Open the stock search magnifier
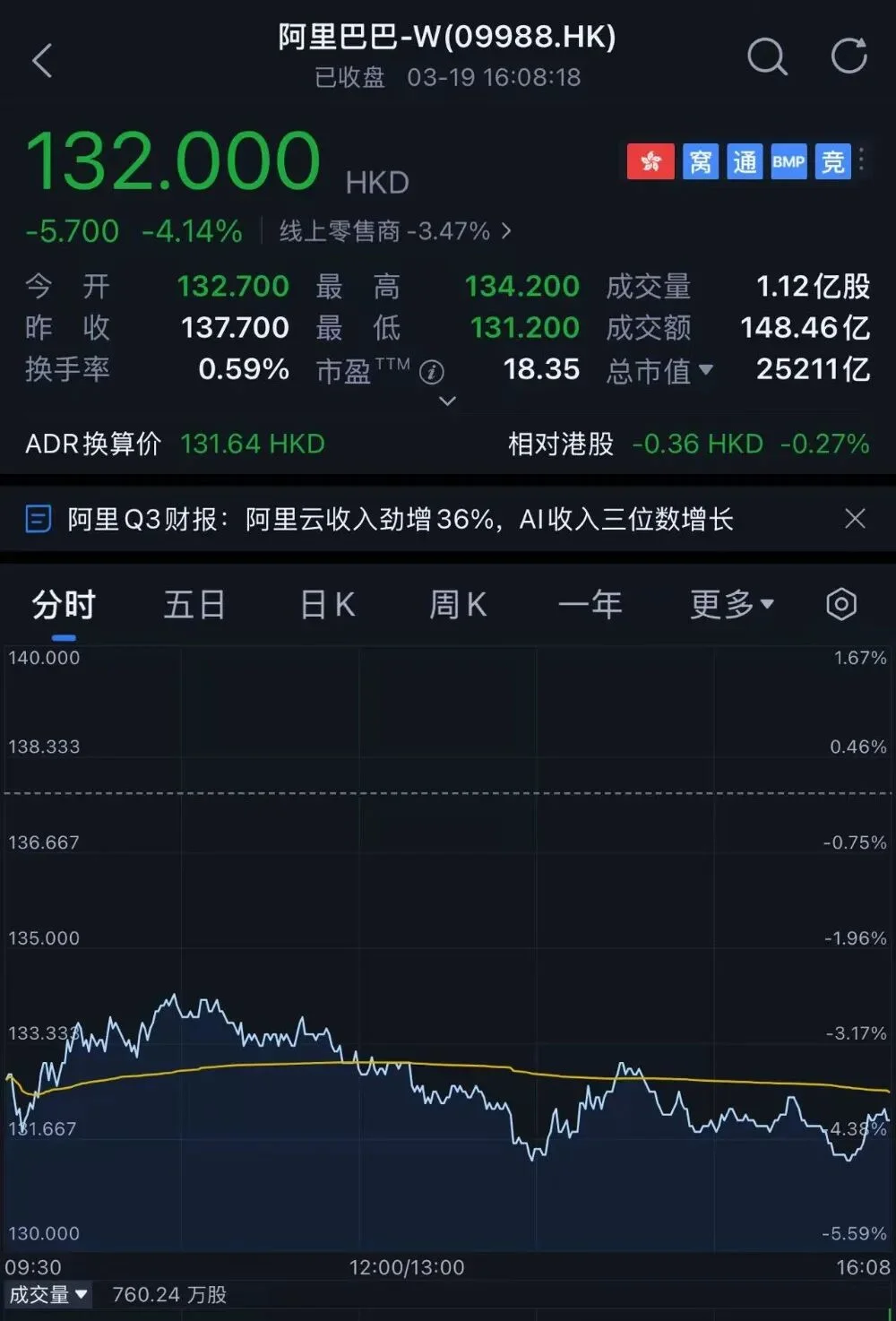The height and width of the screenshot is (1321, 896). coord(767,57)
